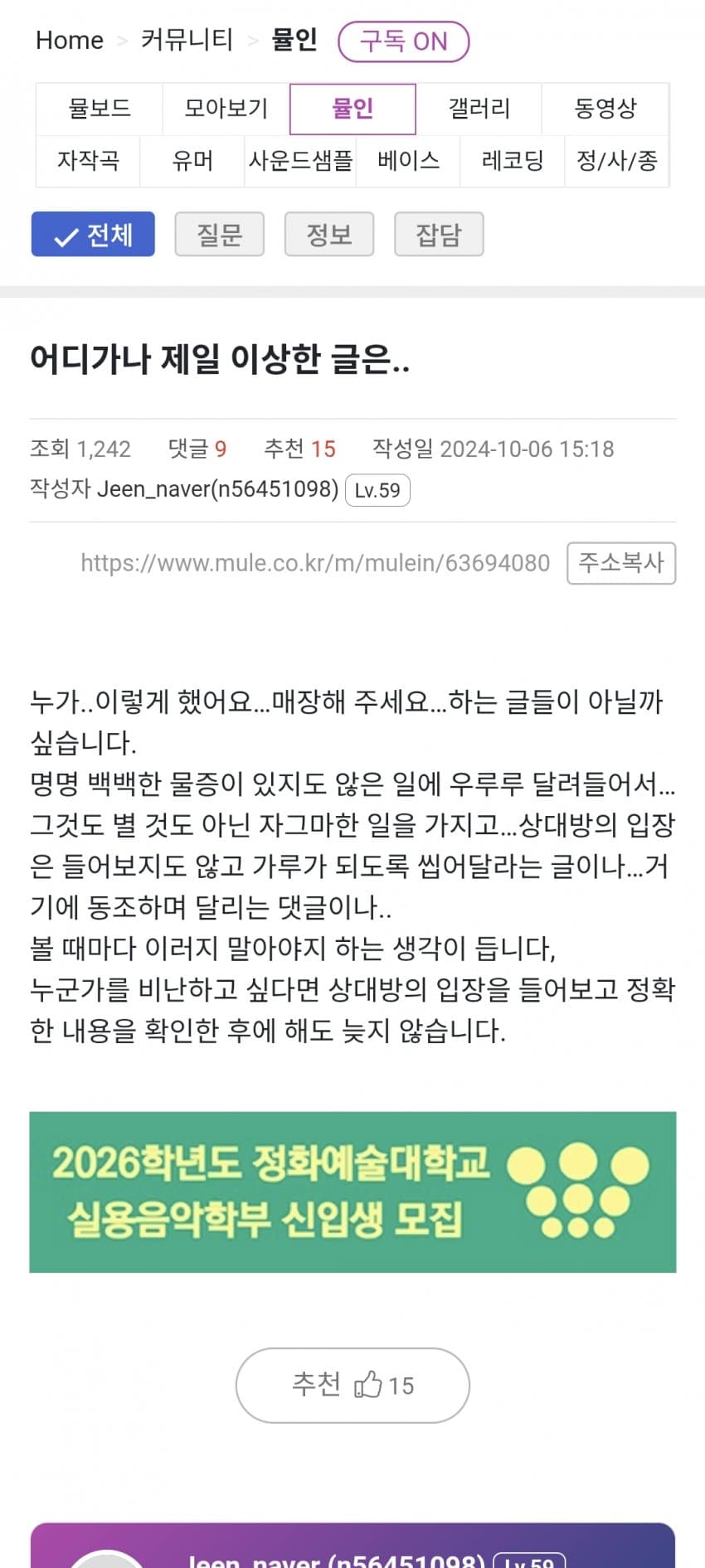Screen dimensions: 705x1568
Task: Switch to the 뮬보드 tab
Action: point(100,109)
